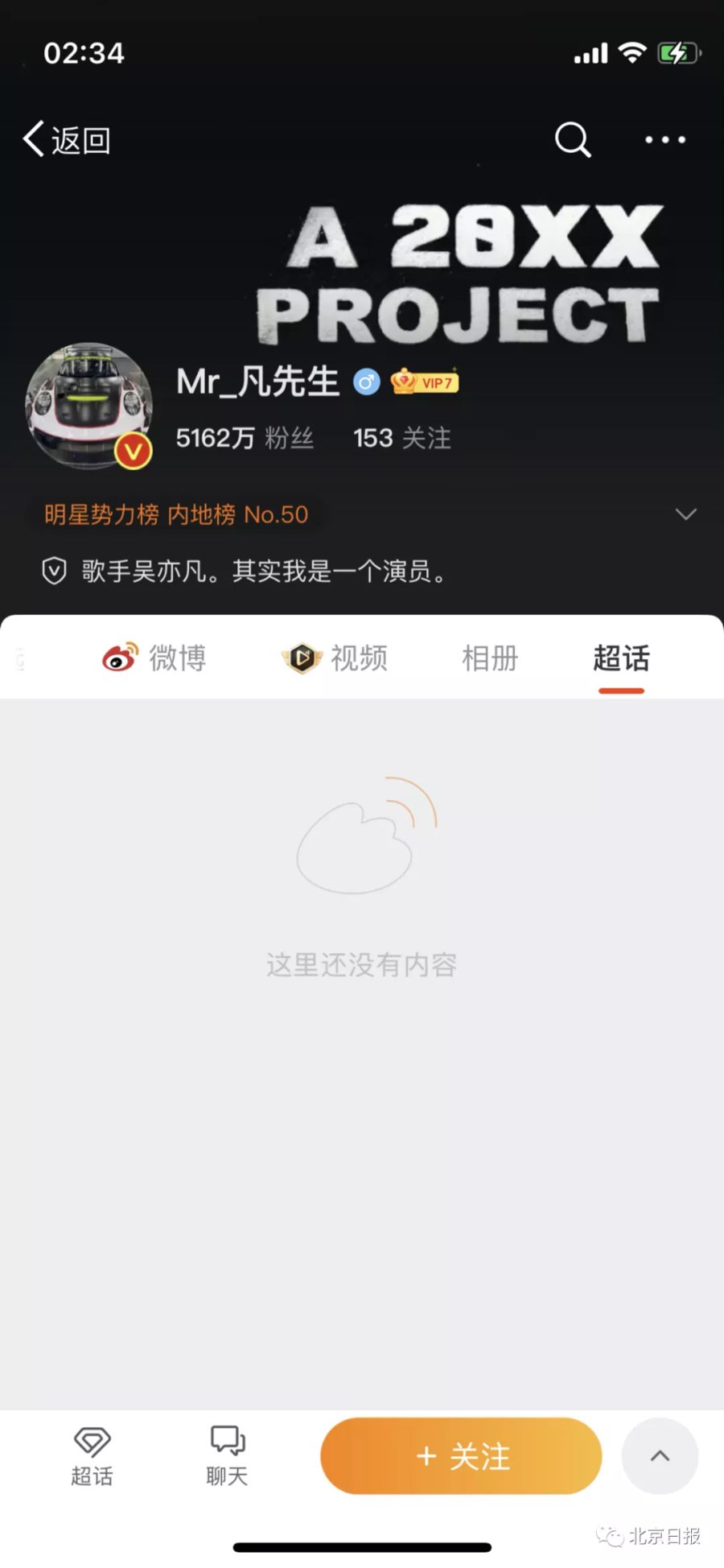Open the VIP7 membership badge
Viewport: 724px width, 1568px height.
click(425, 382)
